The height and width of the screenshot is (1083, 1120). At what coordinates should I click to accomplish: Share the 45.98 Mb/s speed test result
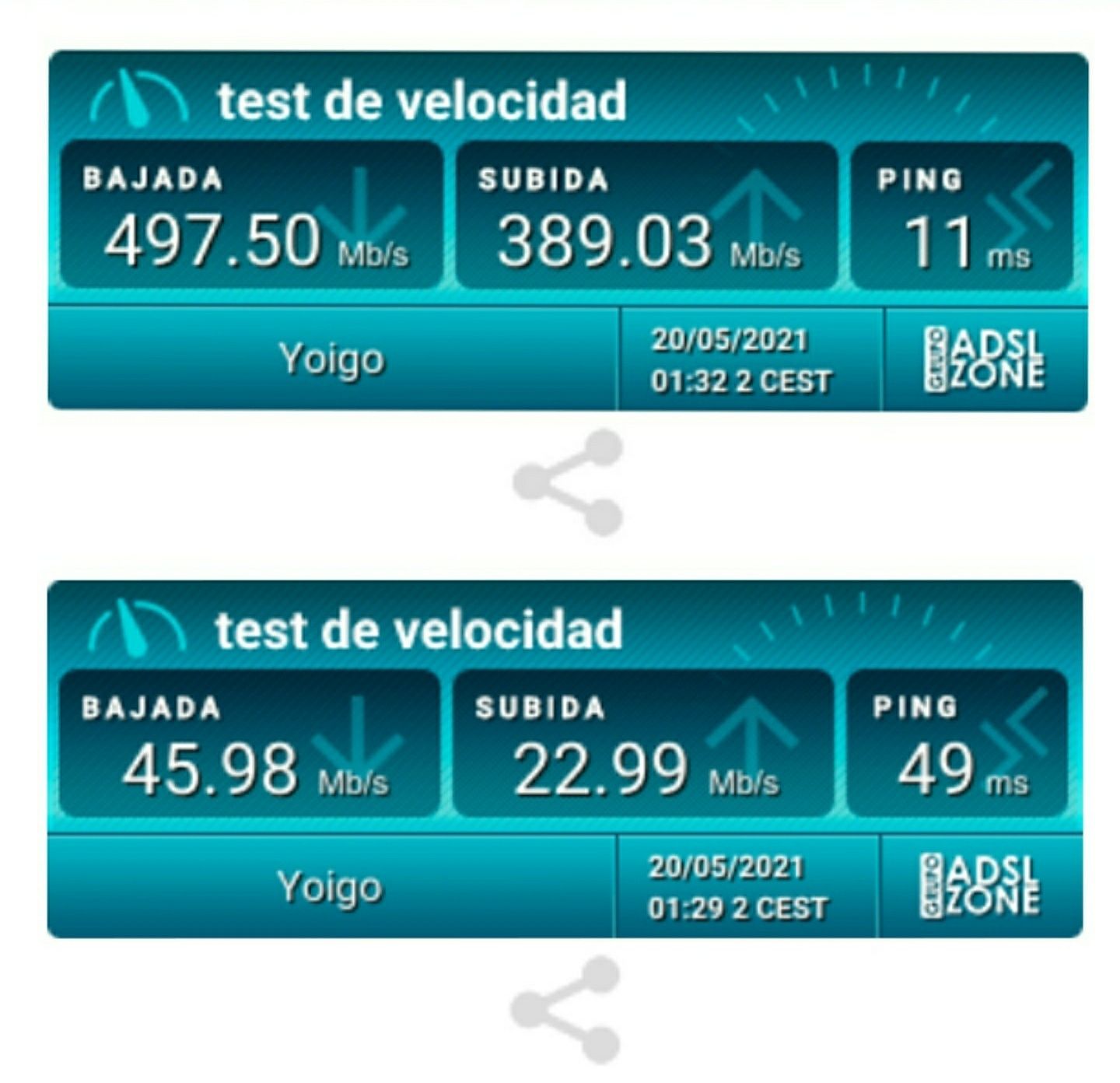(565, 1010)
